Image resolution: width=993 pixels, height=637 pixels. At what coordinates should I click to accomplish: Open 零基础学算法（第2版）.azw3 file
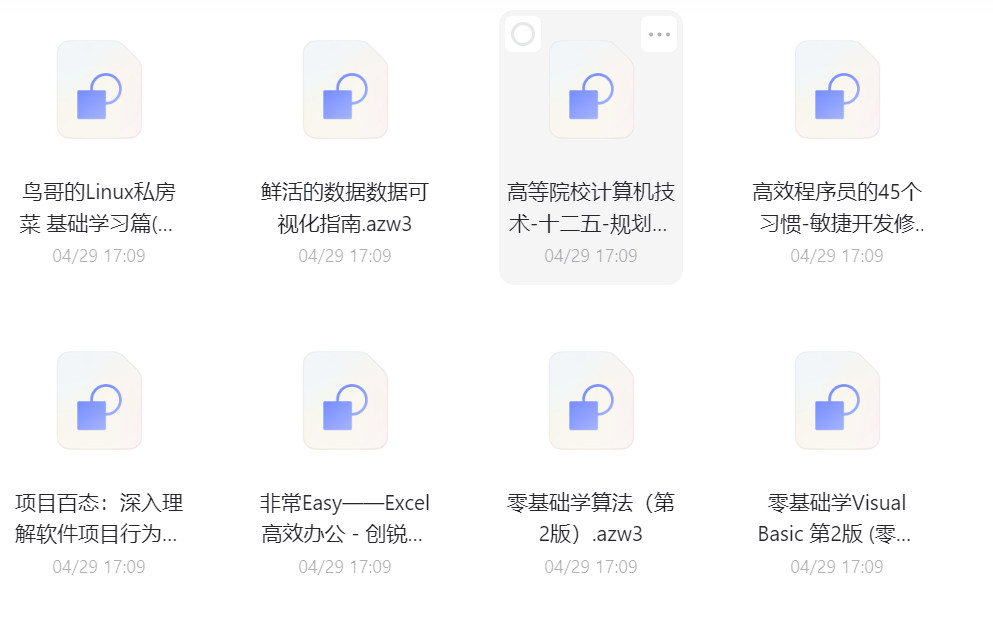[591, 402]
